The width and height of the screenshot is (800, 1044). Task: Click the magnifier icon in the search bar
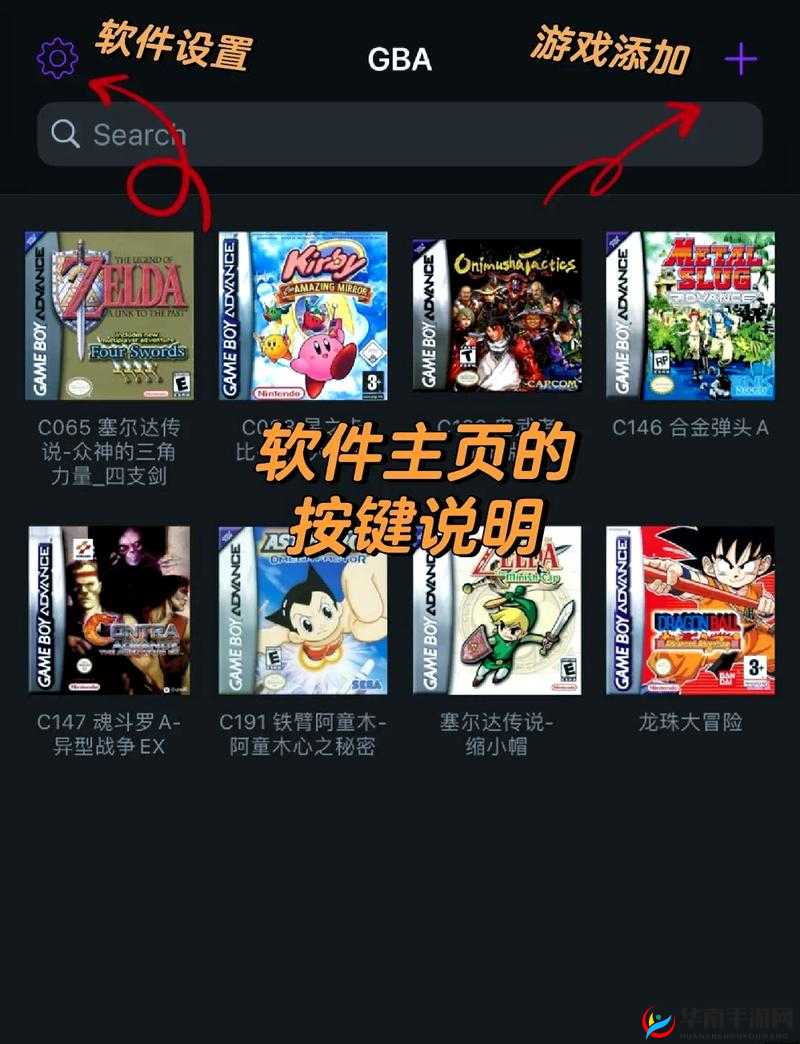click(x=66, y=134)
